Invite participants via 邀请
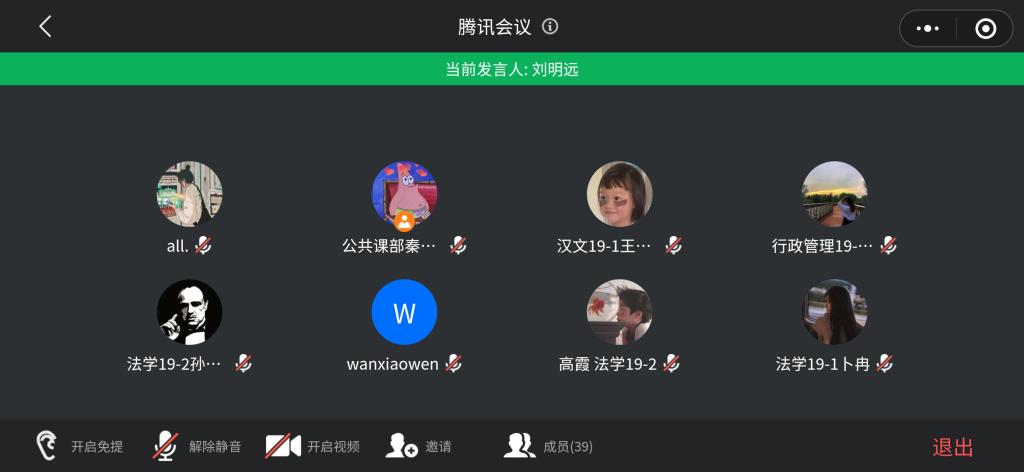The image size is (1024, 472). click(419, 446)
